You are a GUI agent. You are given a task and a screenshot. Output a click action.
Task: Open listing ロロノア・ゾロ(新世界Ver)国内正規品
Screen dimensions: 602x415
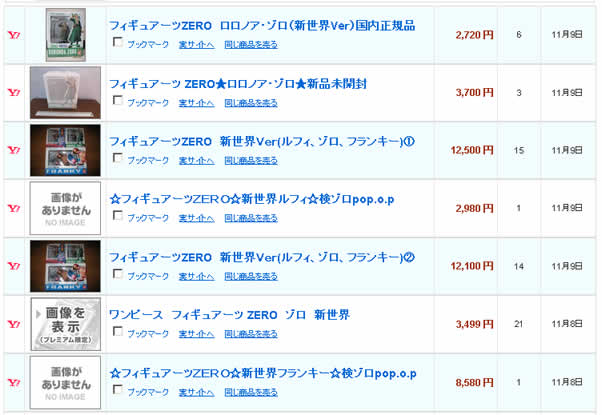[x=261, y=25]
